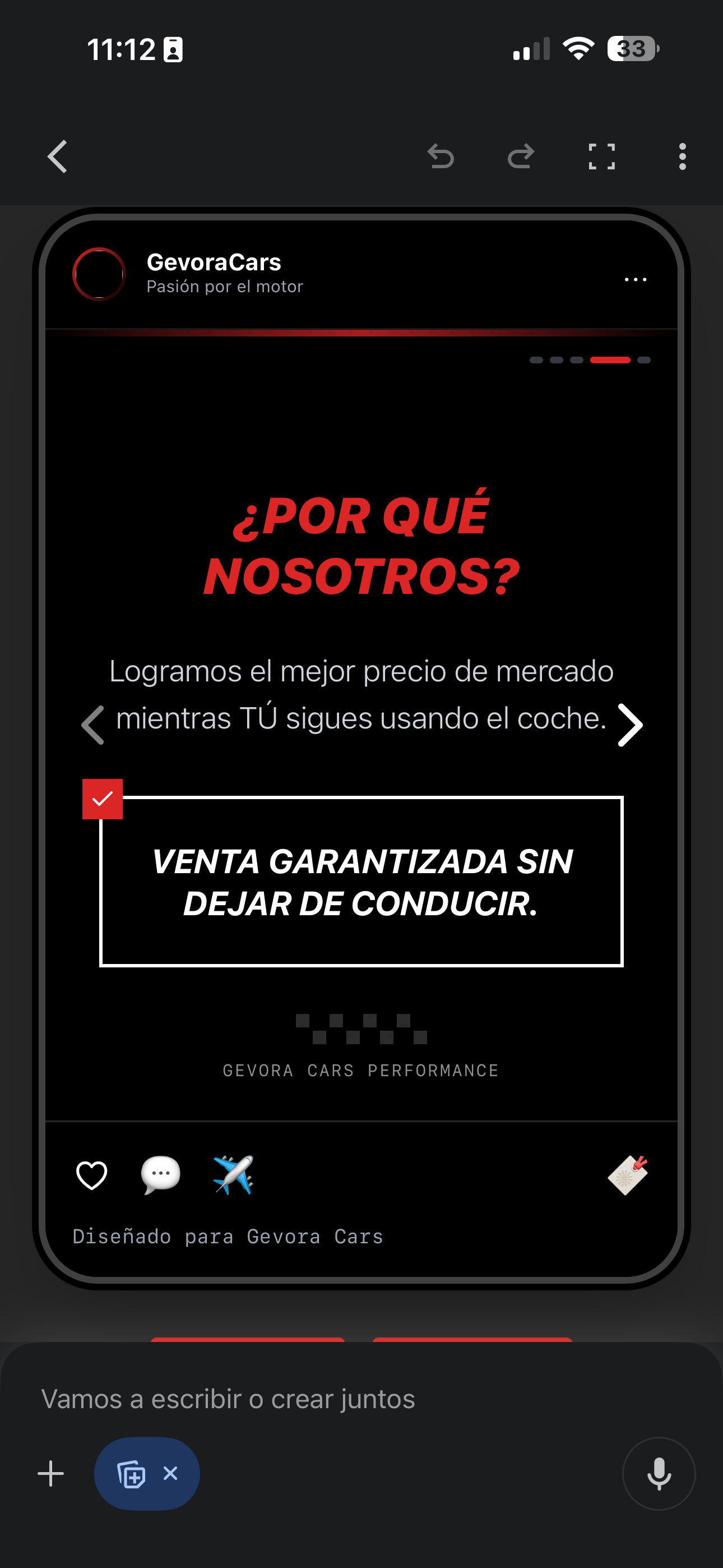The image size is (723, 1568).
Task: Go to the next carousel slide
Action: point(630,725)
